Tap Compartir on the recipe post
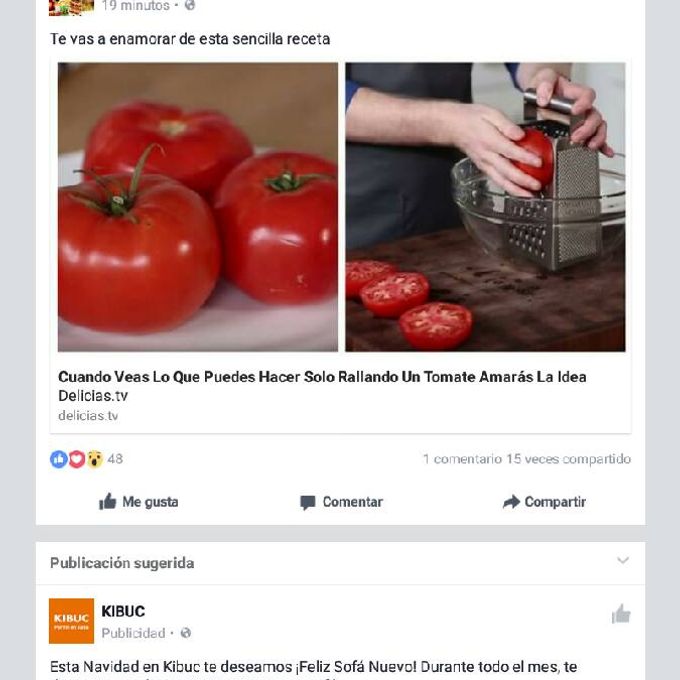 [544, 502]
